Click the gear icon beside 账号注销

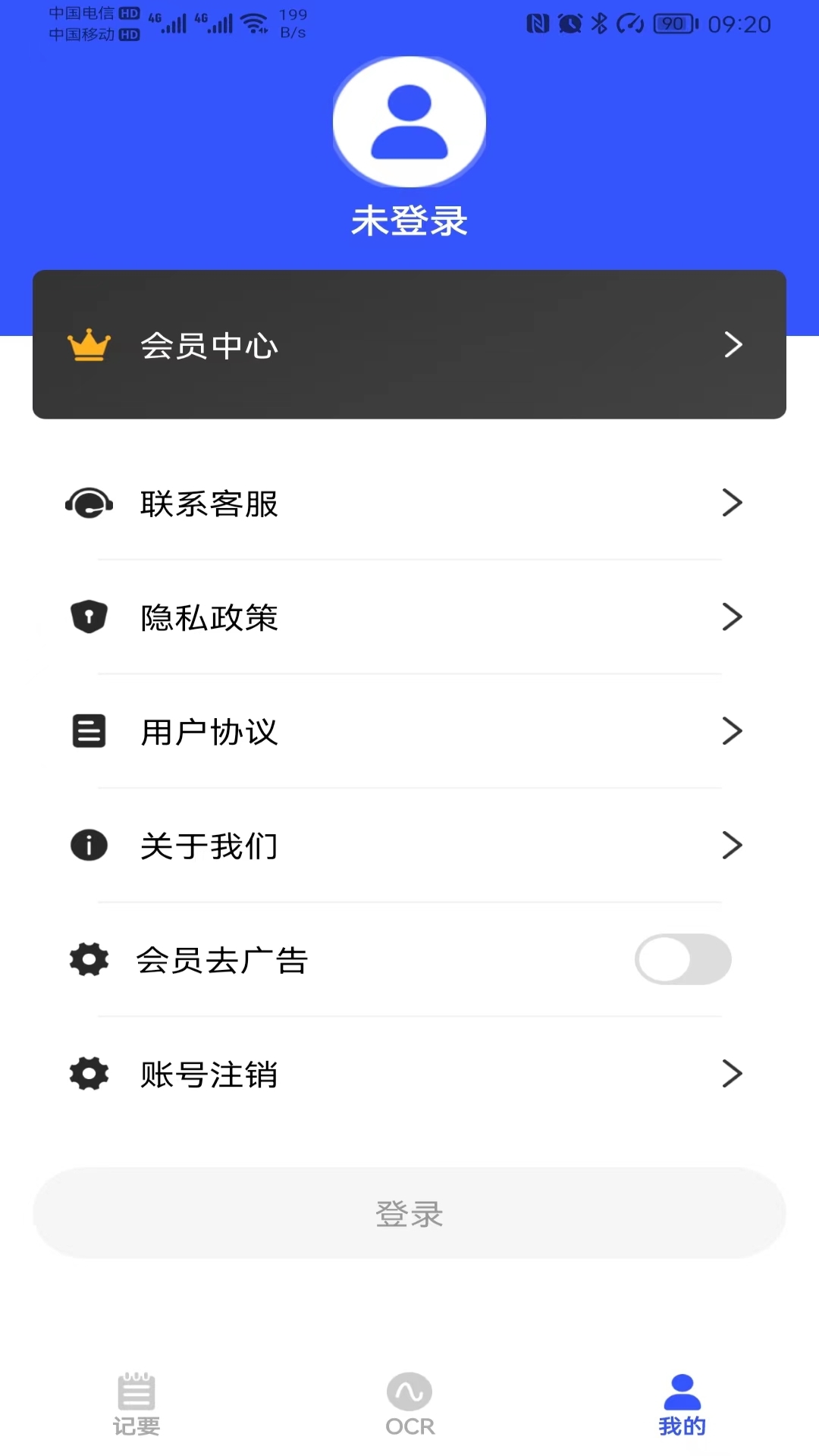(x=88, y=1074)
